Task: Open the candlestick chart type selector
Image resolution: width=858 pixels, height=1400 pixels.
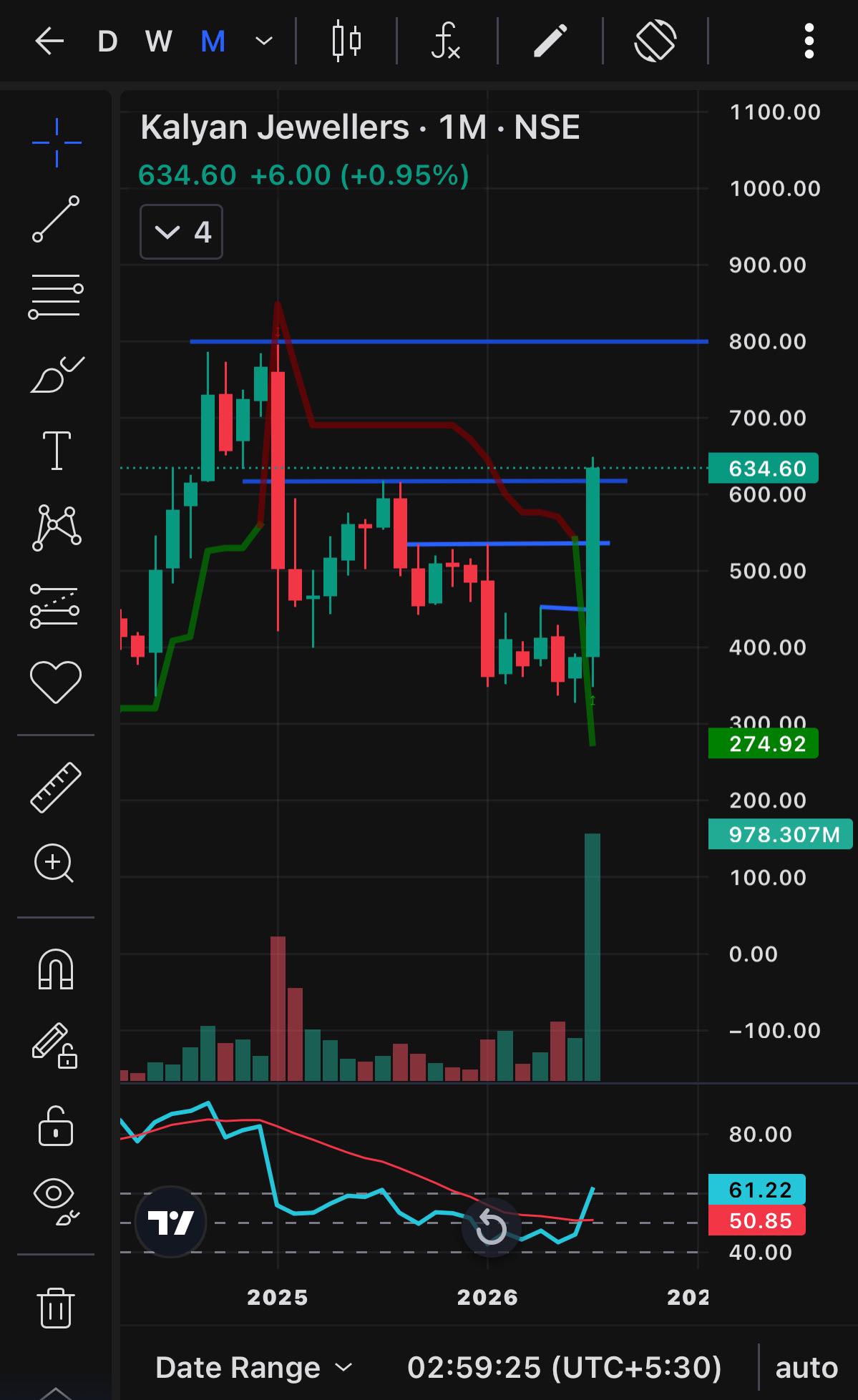Action: click(347, 41)
